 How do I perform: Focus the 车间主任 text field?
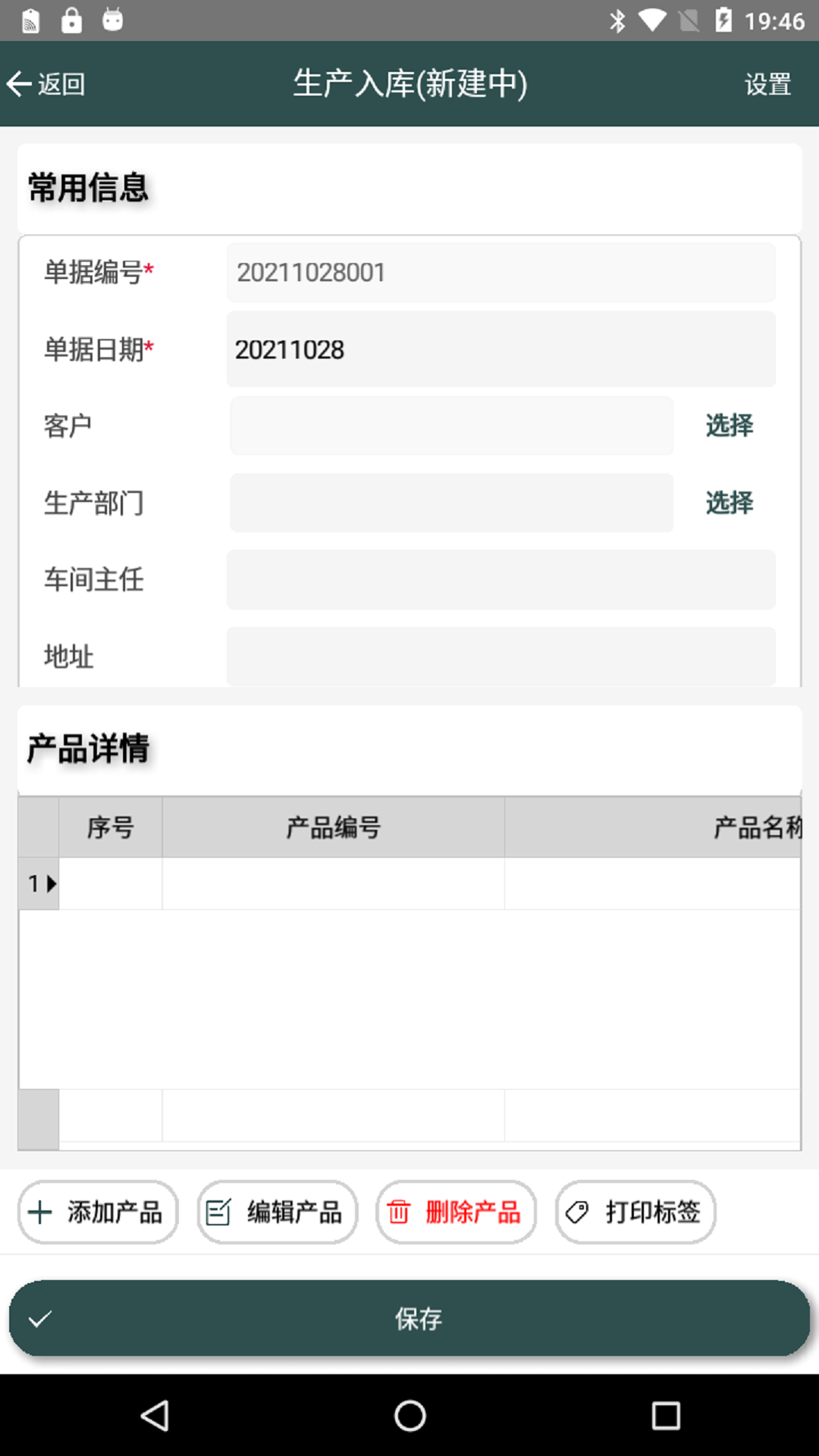[x=500, y=579]
